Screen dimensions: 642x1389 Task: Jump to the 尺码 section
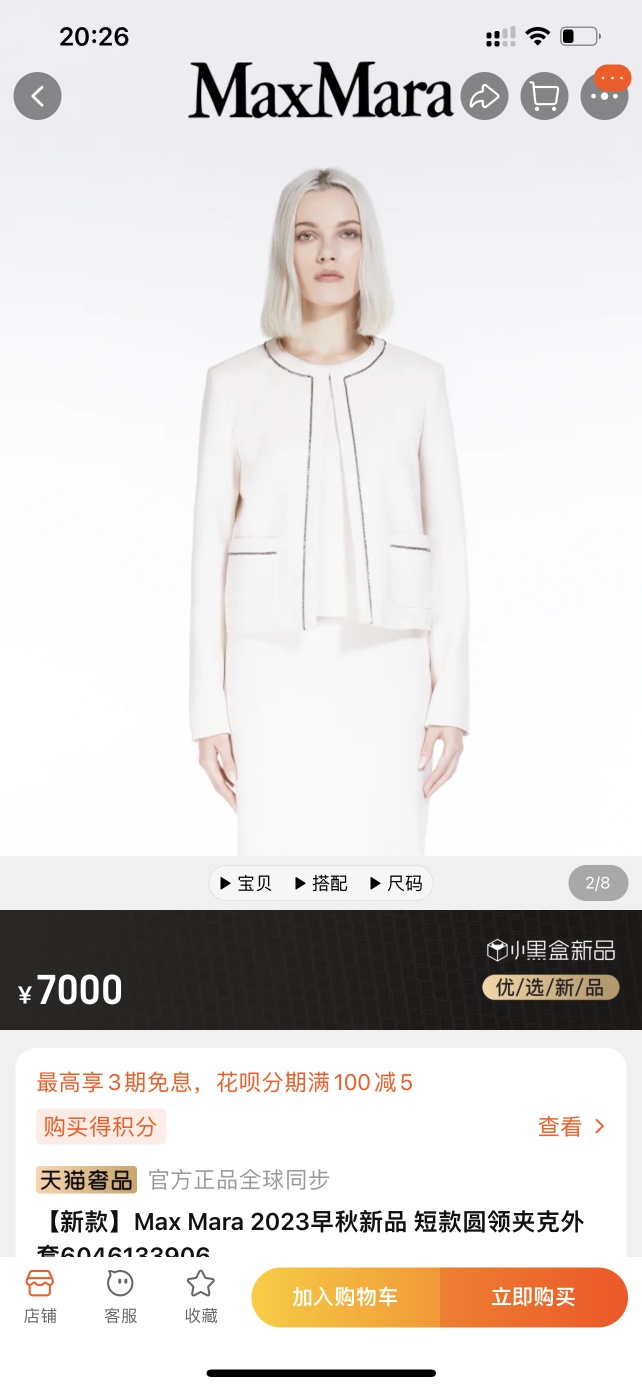point(396,883)
